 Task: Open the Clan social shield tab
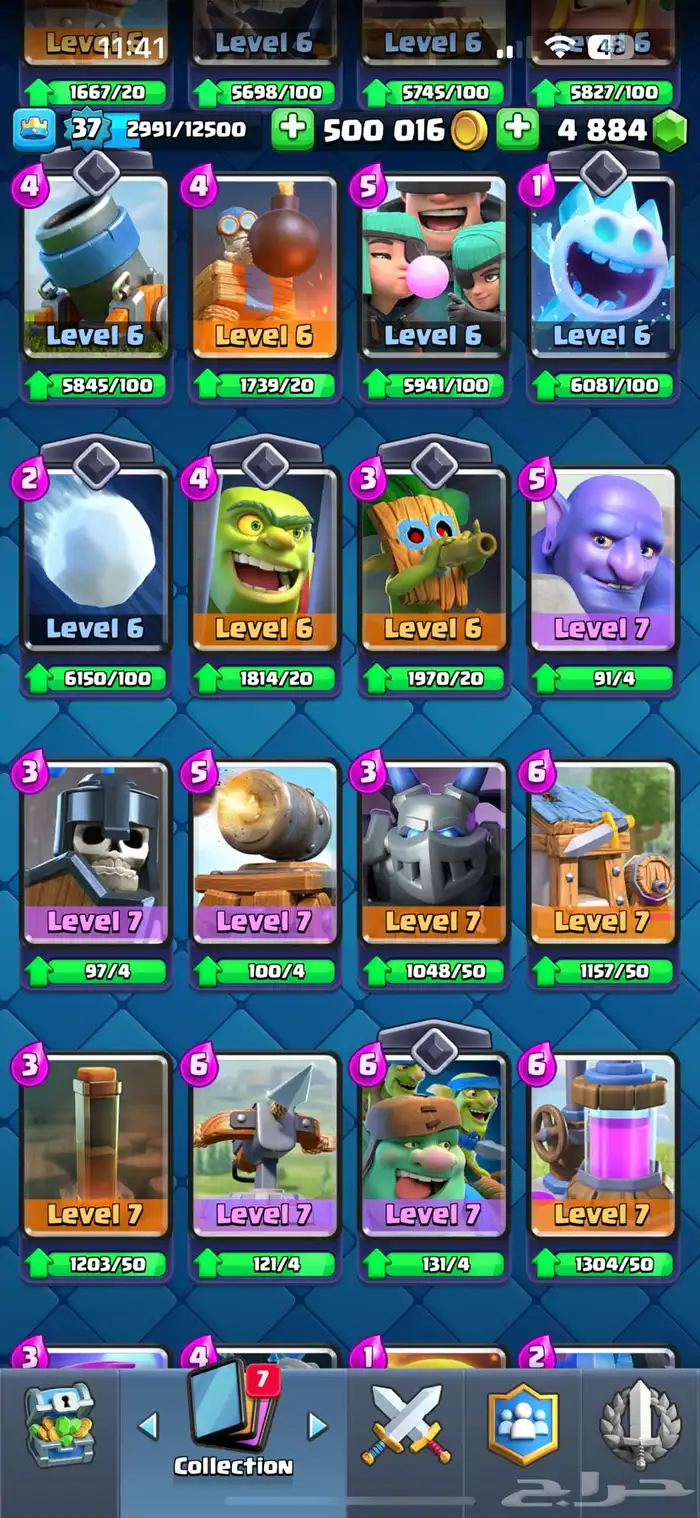(522, 1424)
